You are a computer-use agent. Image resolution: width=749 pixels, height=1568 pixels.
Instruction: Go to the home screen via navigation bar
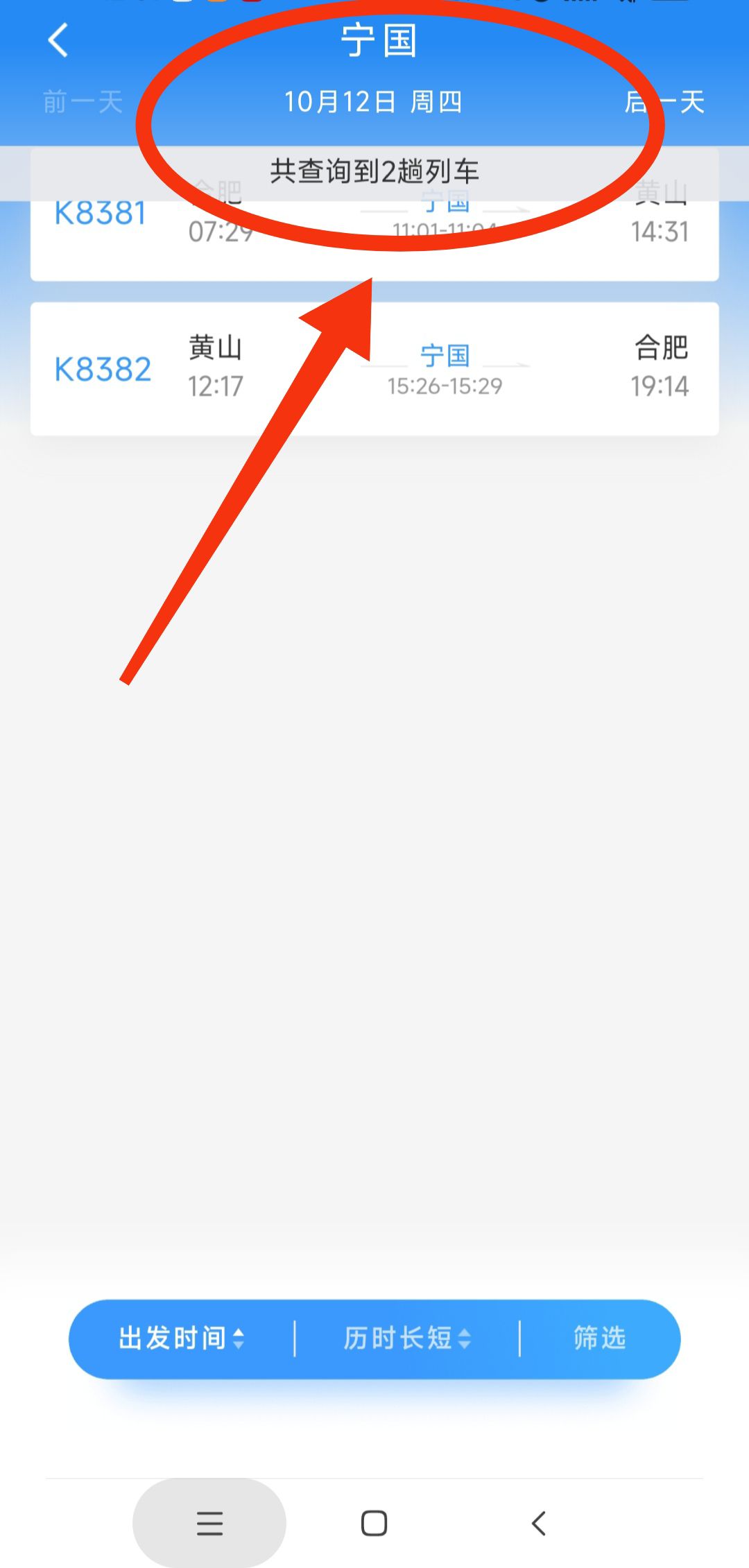click(x=374, y=1524)
